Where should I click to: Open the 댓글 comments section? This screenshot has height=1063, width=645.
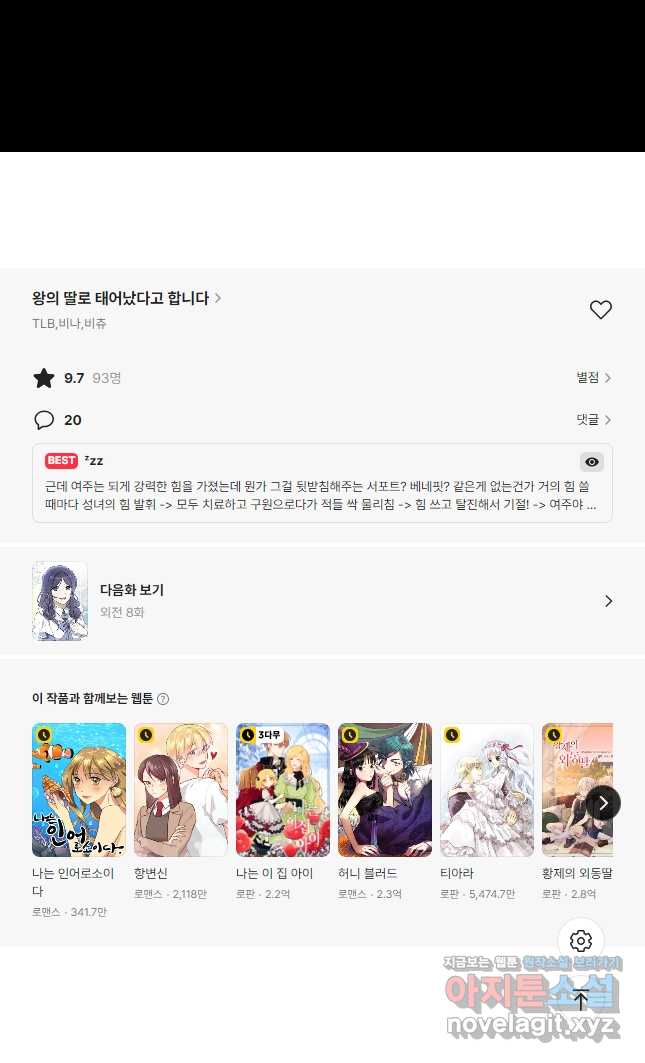[593, 420]
